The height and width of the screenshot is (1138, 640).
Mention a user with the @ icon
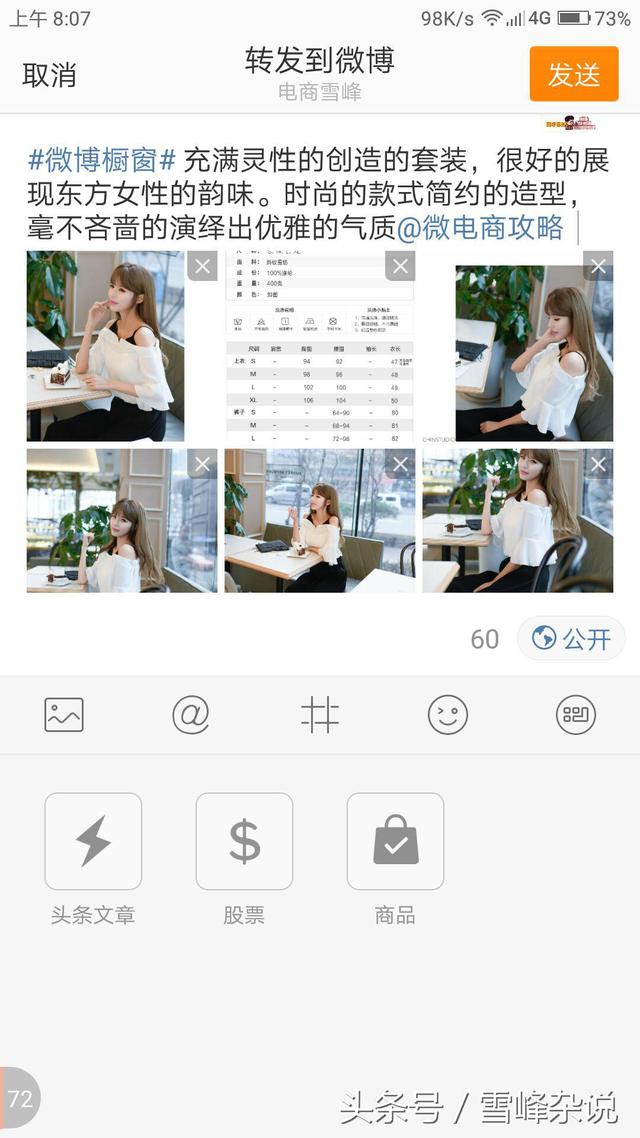click(191, 715)
